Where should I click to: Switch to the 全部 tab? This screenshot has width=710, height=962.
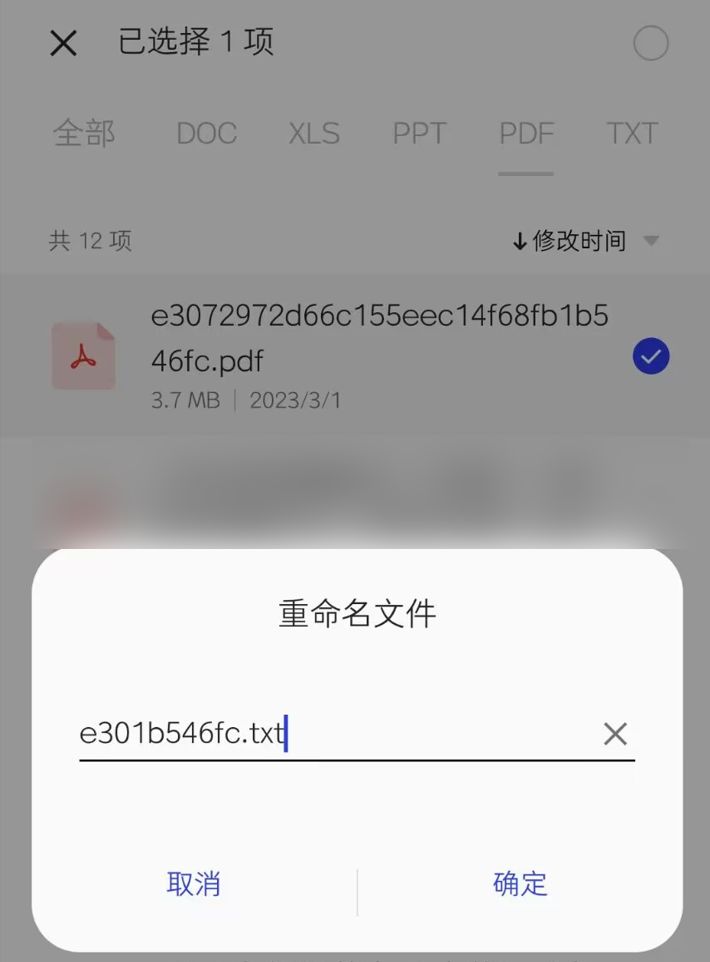pos(84,133)
